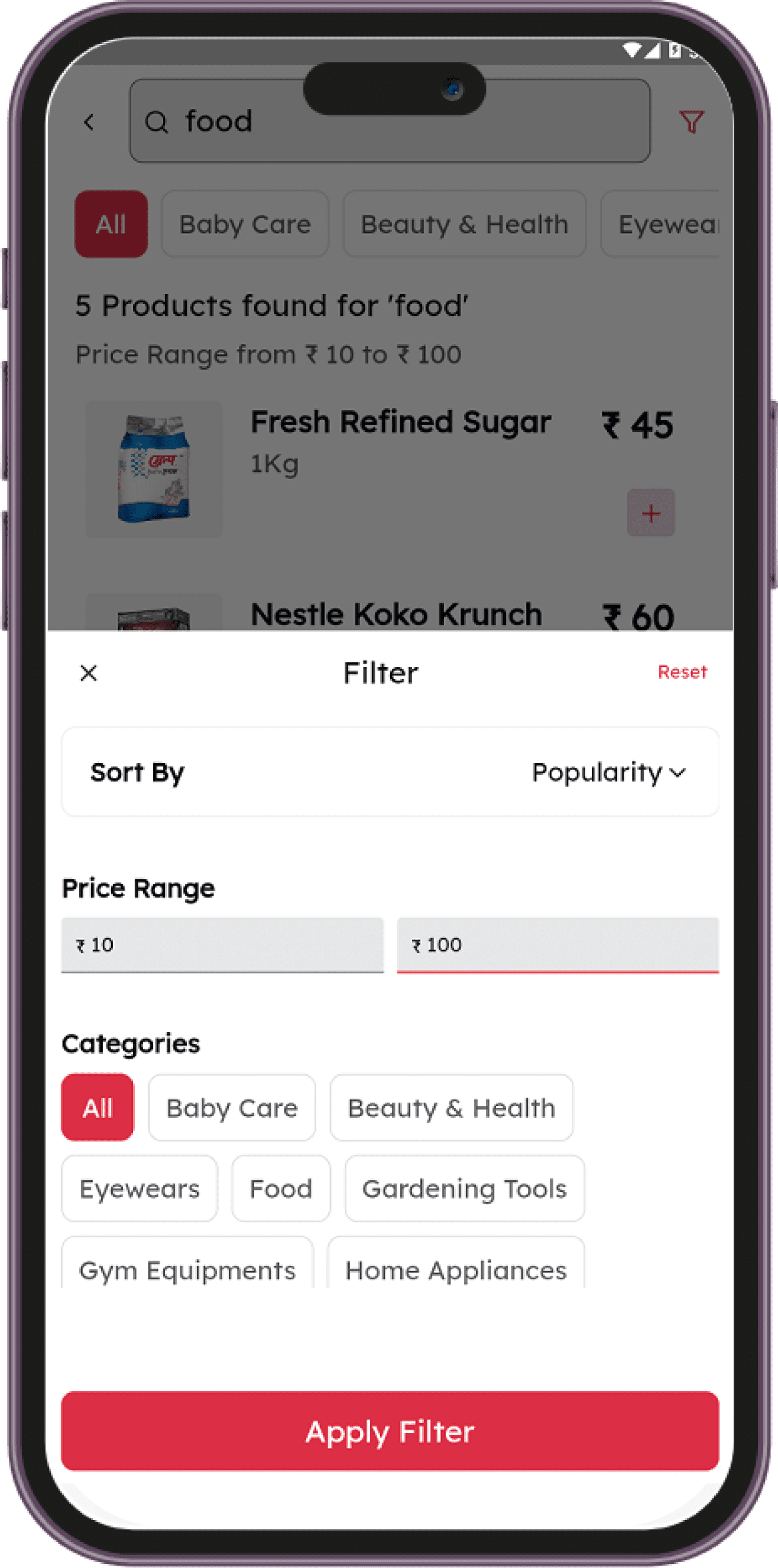Image resolution: width=778 pixels, height=1568 pixels.
Task: Apply the selected filters
Action: [390, 1431]
